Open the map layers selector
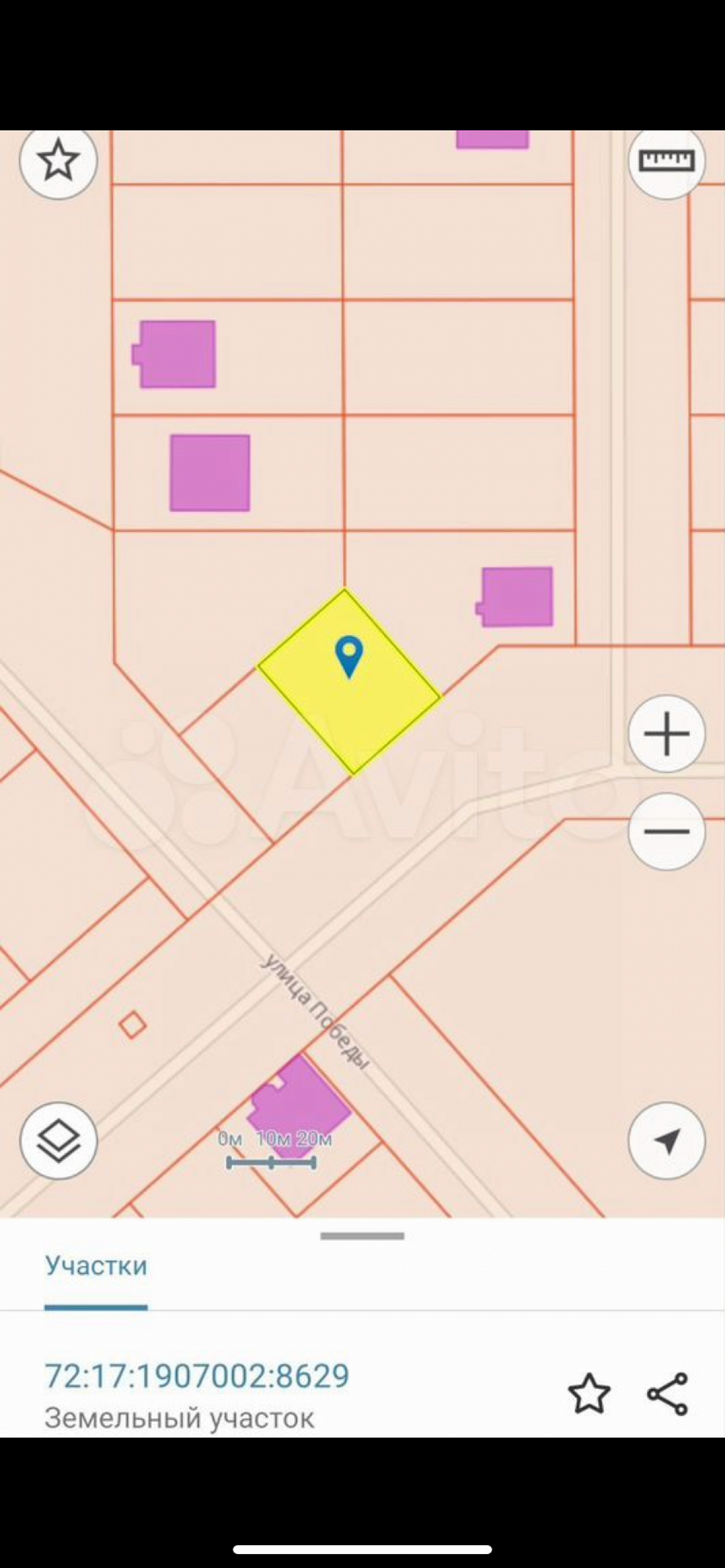 [x=59, y=1141]
